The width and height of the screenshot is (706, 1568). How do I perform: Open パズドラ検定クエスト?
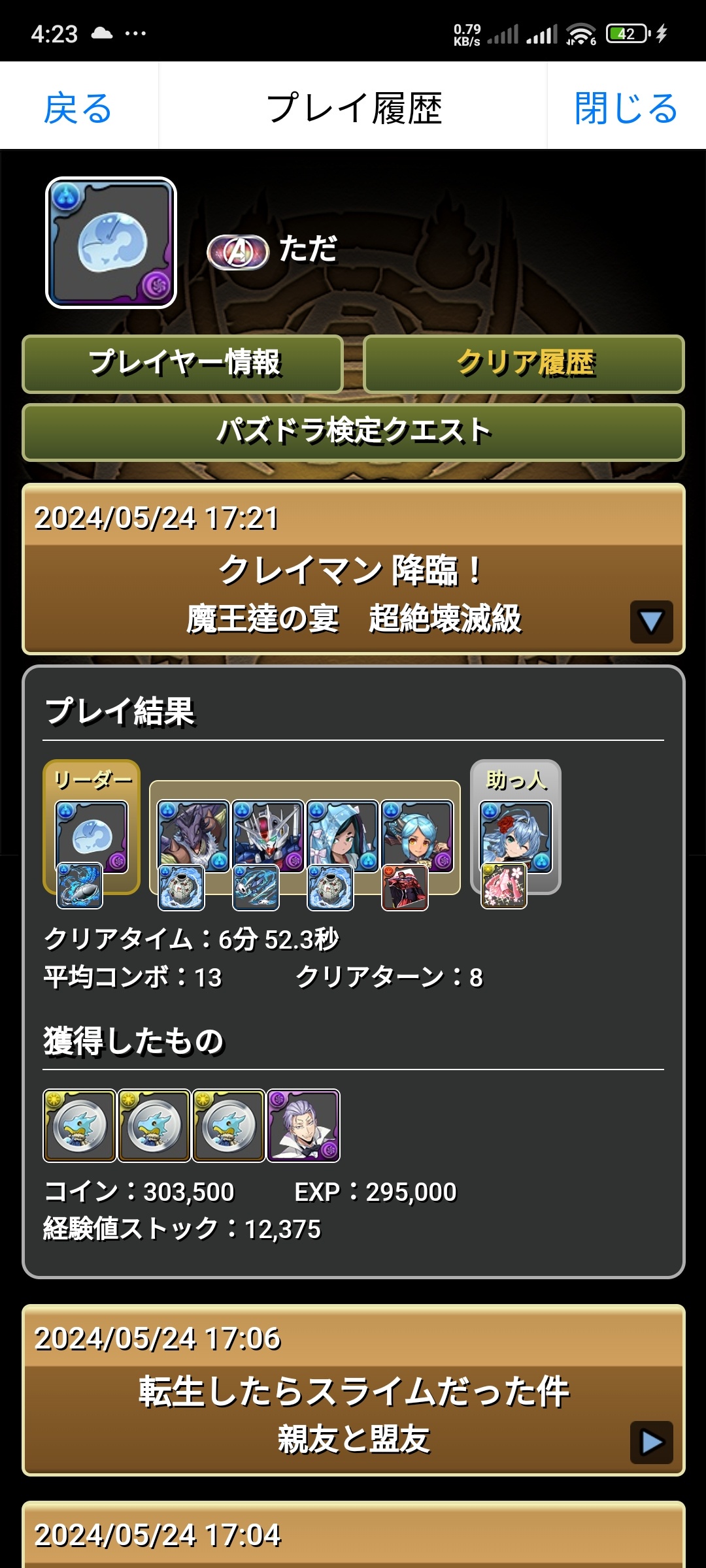tap(353, 432)
